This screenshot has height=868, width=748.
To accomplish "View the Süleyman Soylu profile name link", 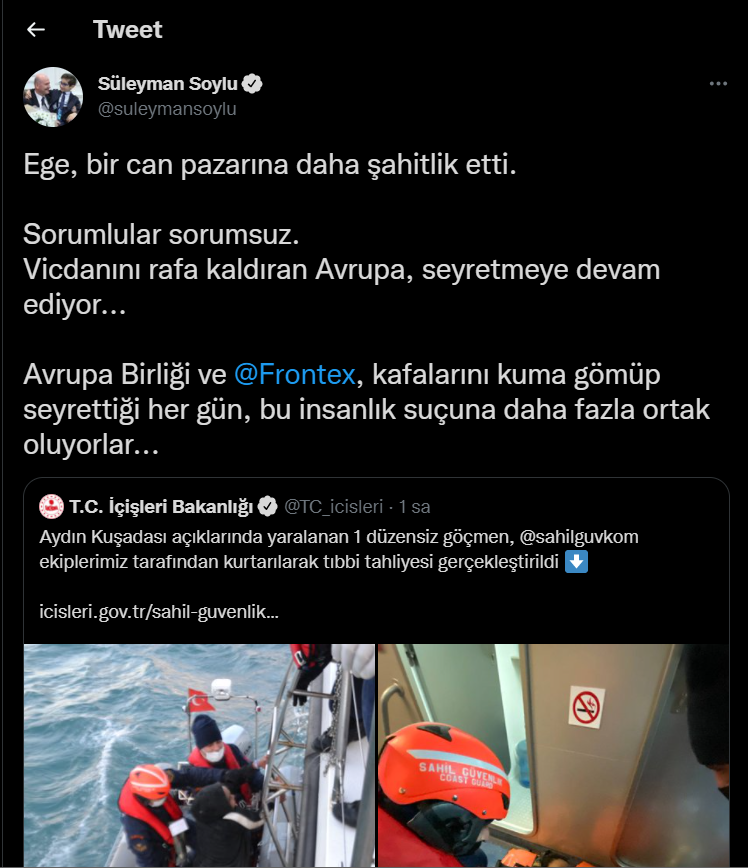I will tap(168, 84).
